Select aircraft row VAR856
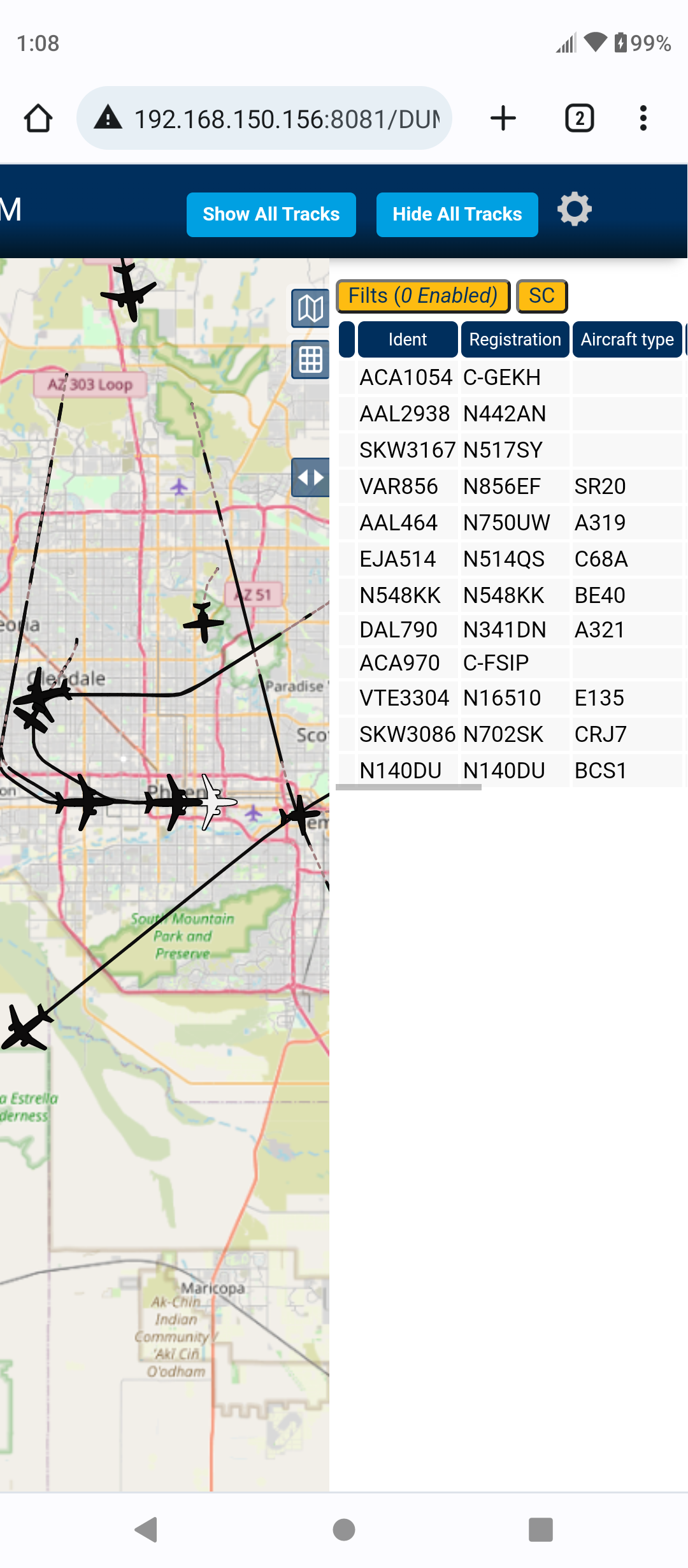This screenshot has height=1568, width=688. click(510, 486)
